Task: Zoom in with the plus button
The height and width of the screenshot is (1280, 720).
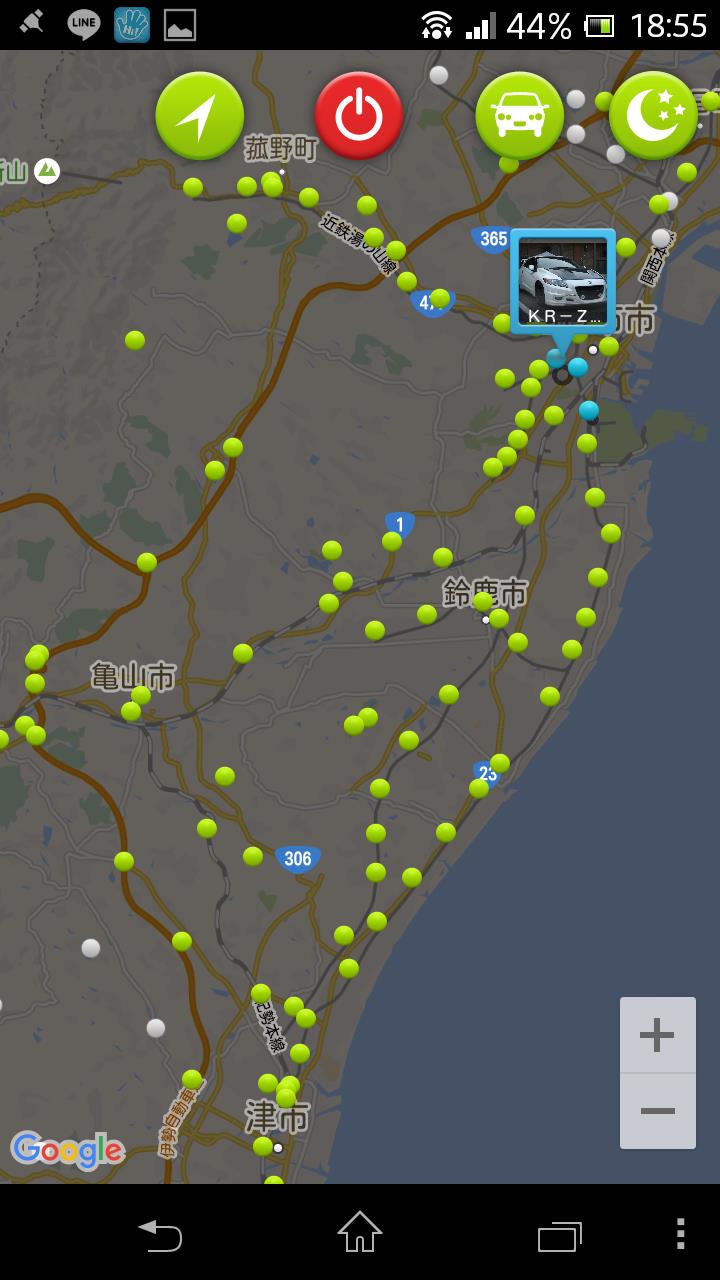Action: tap(657, 1035)
